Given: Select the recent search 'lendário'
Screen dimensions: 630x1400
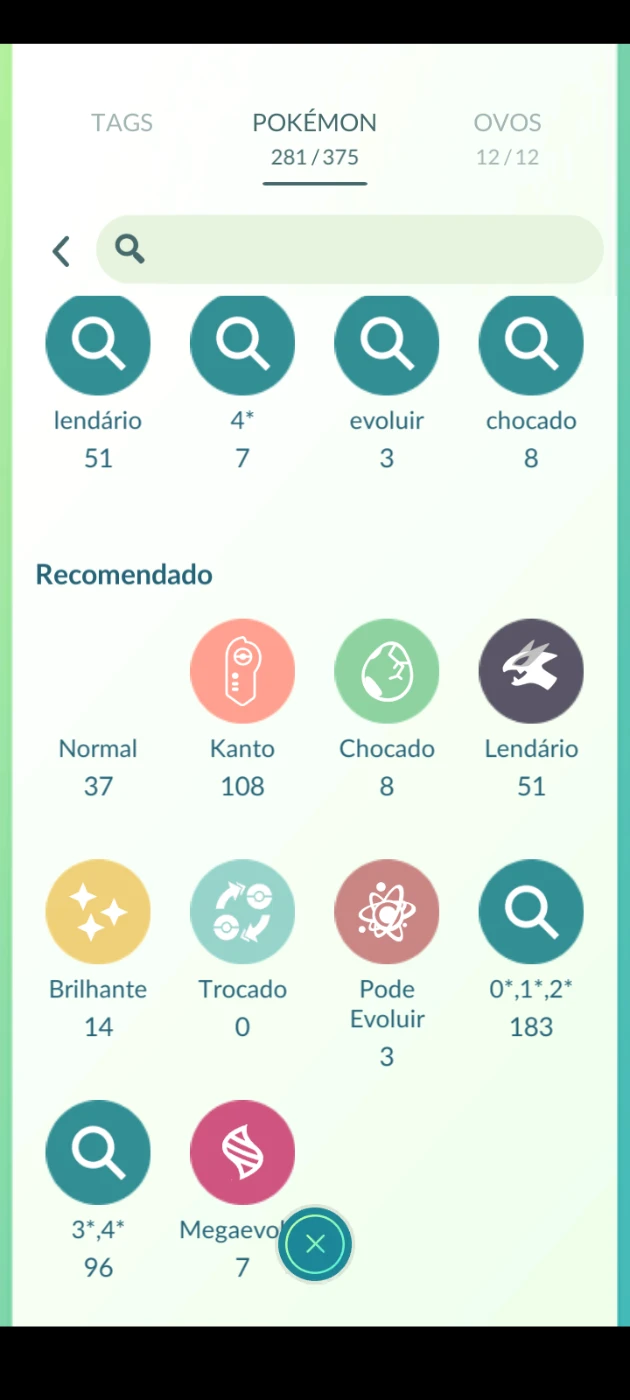Looking at the screenshot, I should coord(98,345).
